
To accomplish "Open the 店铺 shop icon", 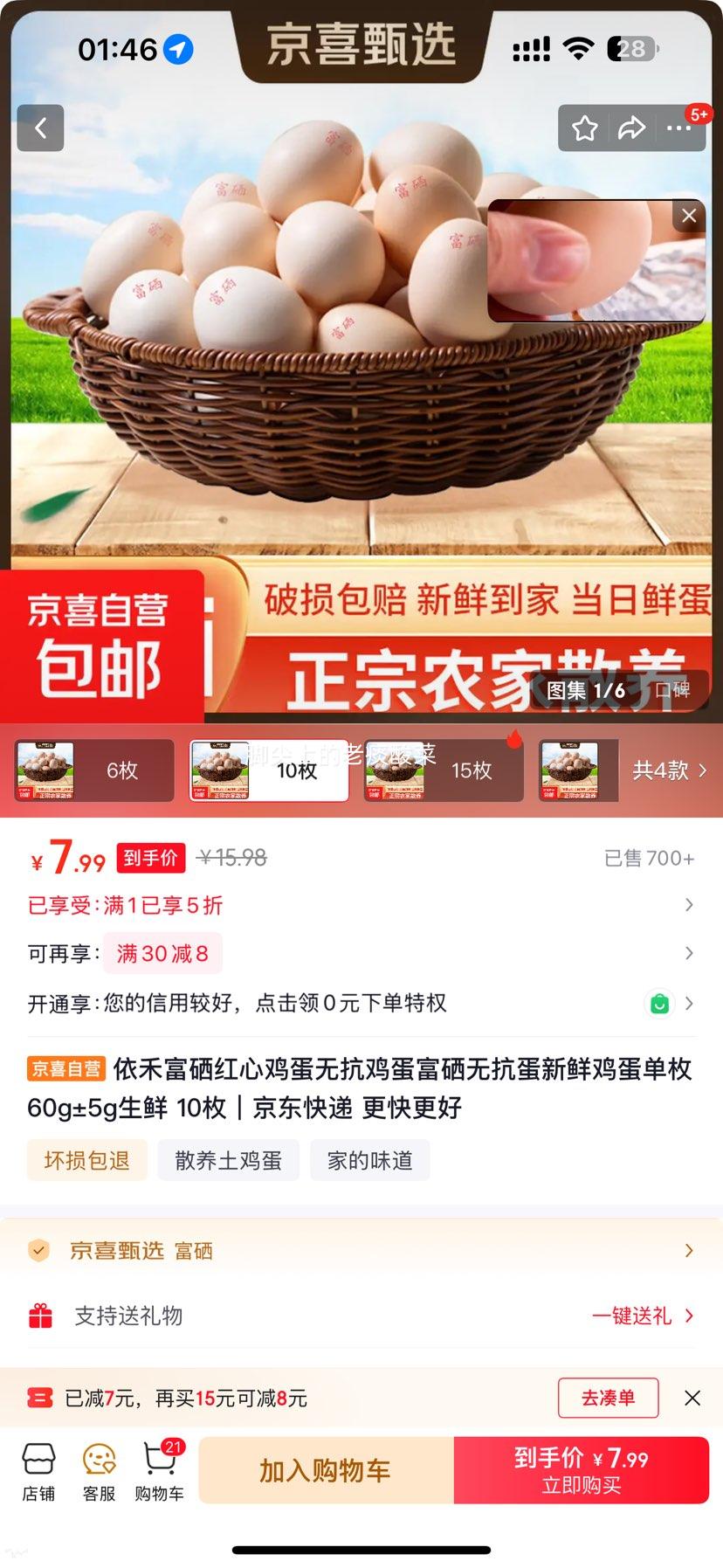I will [38, 1470].
